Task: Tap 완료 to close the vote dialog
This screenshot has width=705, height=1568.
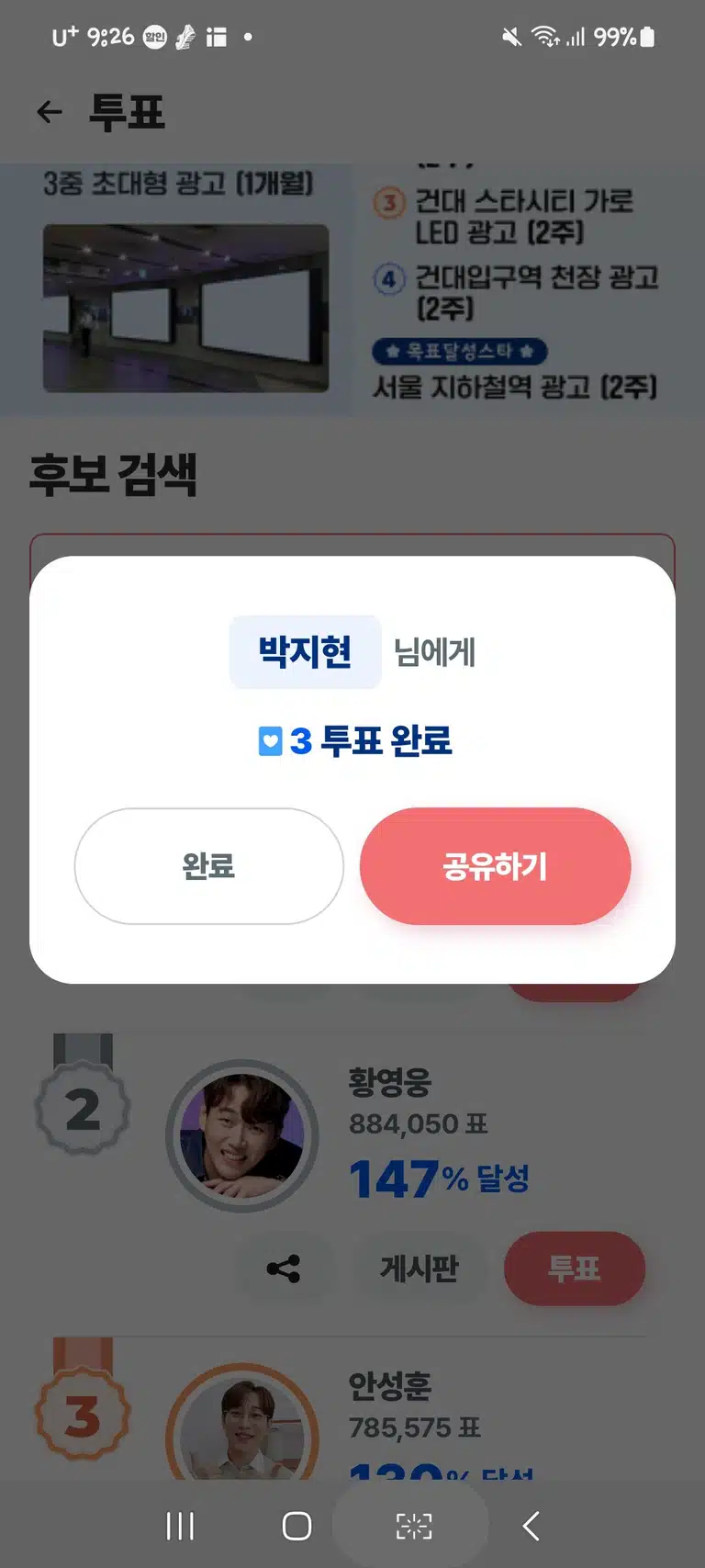Action: point(209,866)
